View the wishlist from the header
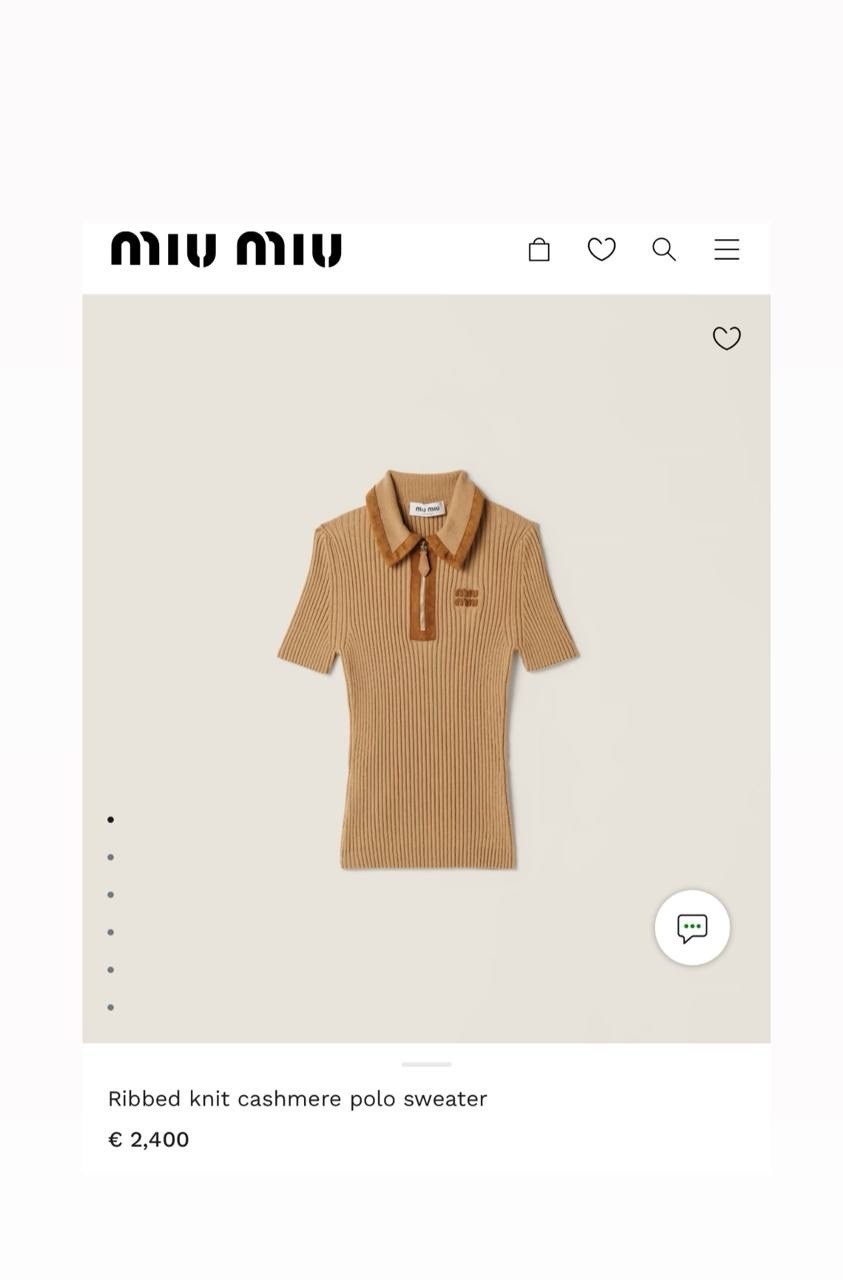 pos(601,249)
